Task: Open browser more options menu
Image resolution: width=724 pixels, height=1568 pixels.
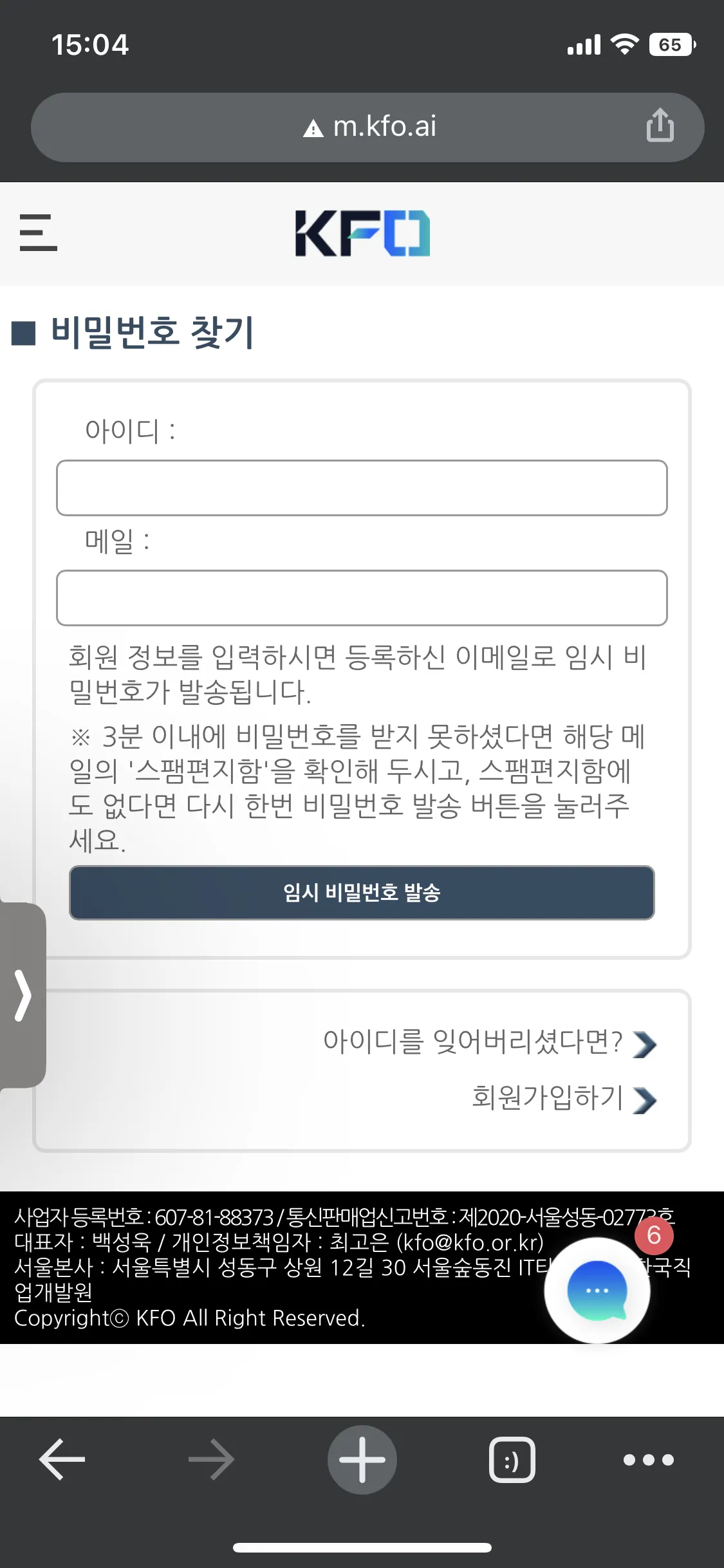Action: pos(649,1459)
